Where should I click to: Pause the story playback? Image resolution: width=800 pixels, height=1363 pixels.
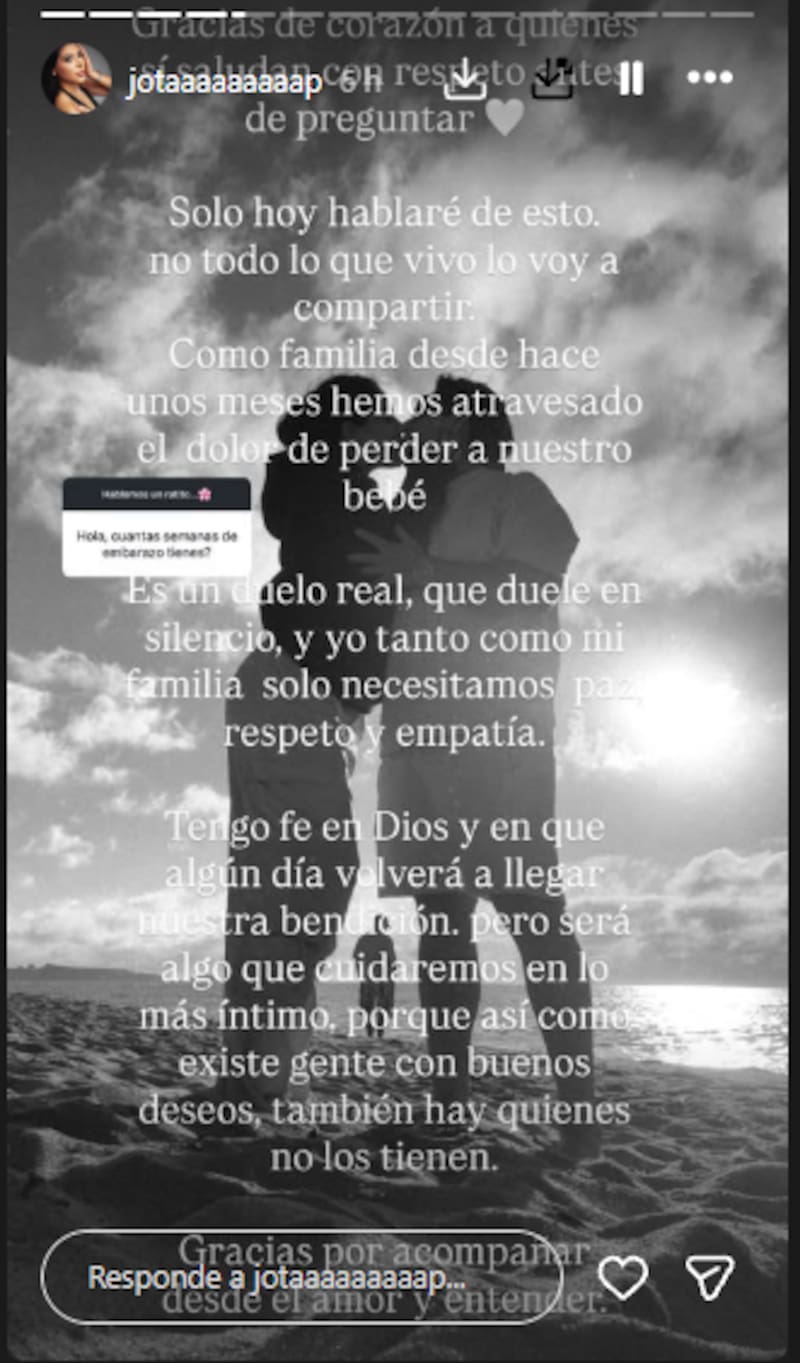point(631,78)
